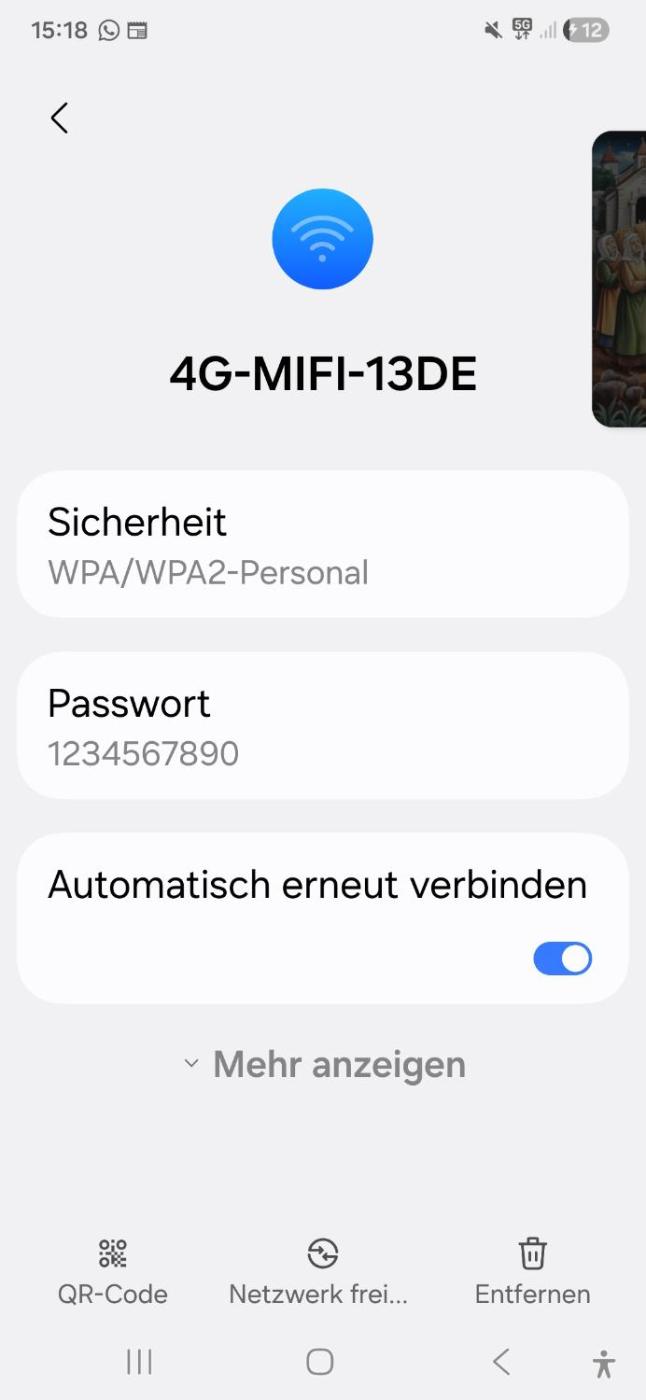The width and height of the screenshot is (646, 1400).
Task: Go back using the top arrow
Action: (59, 118)
